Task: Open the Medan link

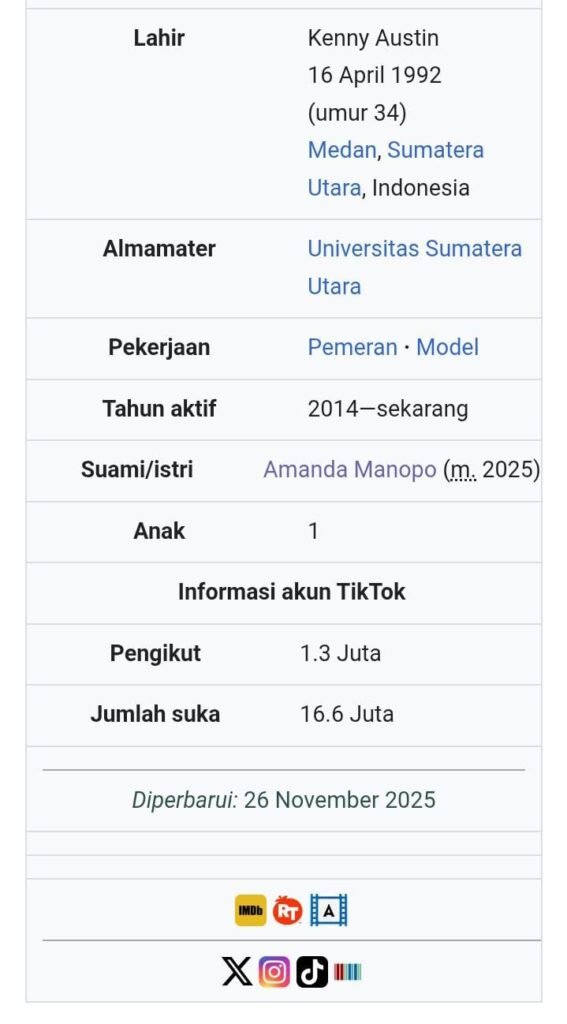Action: (342, 150)
